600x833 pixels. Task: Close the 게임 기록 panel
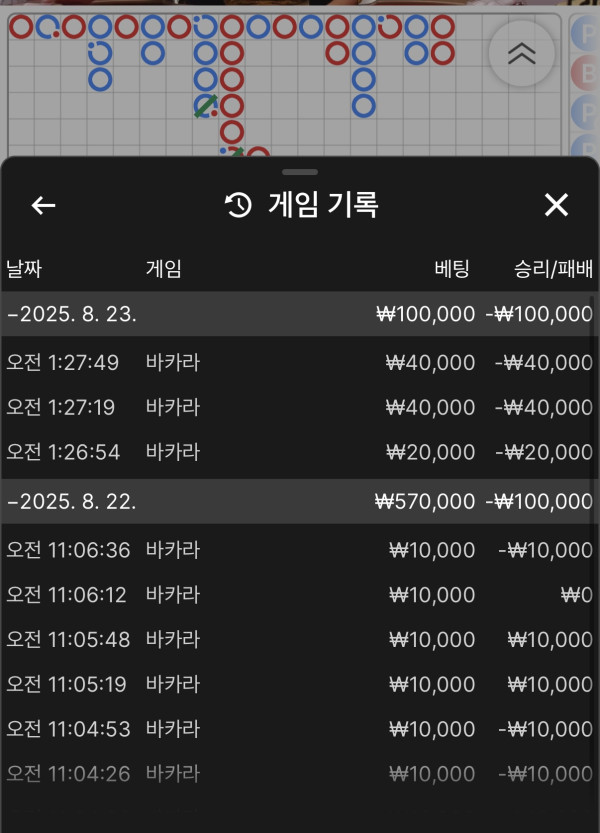[x=556, y=206]
